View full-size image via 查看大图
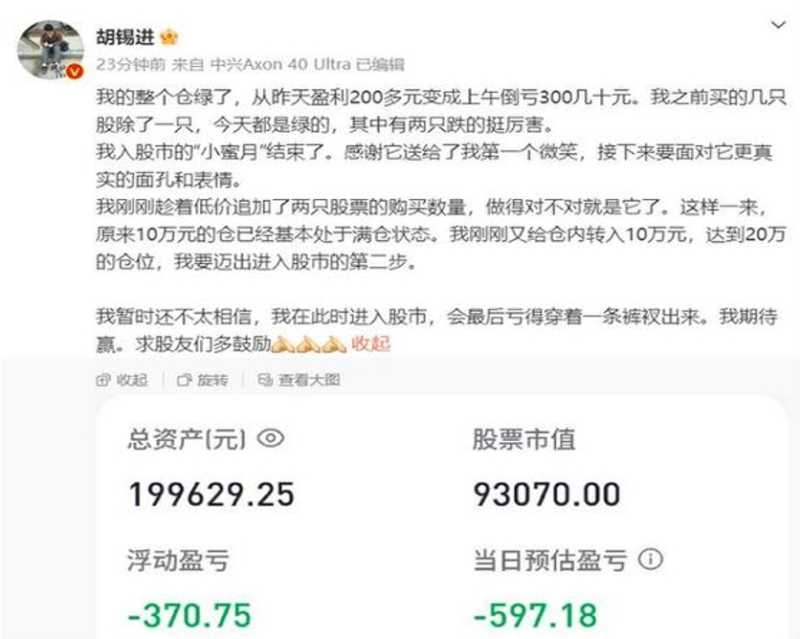Viewport: 800px width, 639px height. [299, 380]
